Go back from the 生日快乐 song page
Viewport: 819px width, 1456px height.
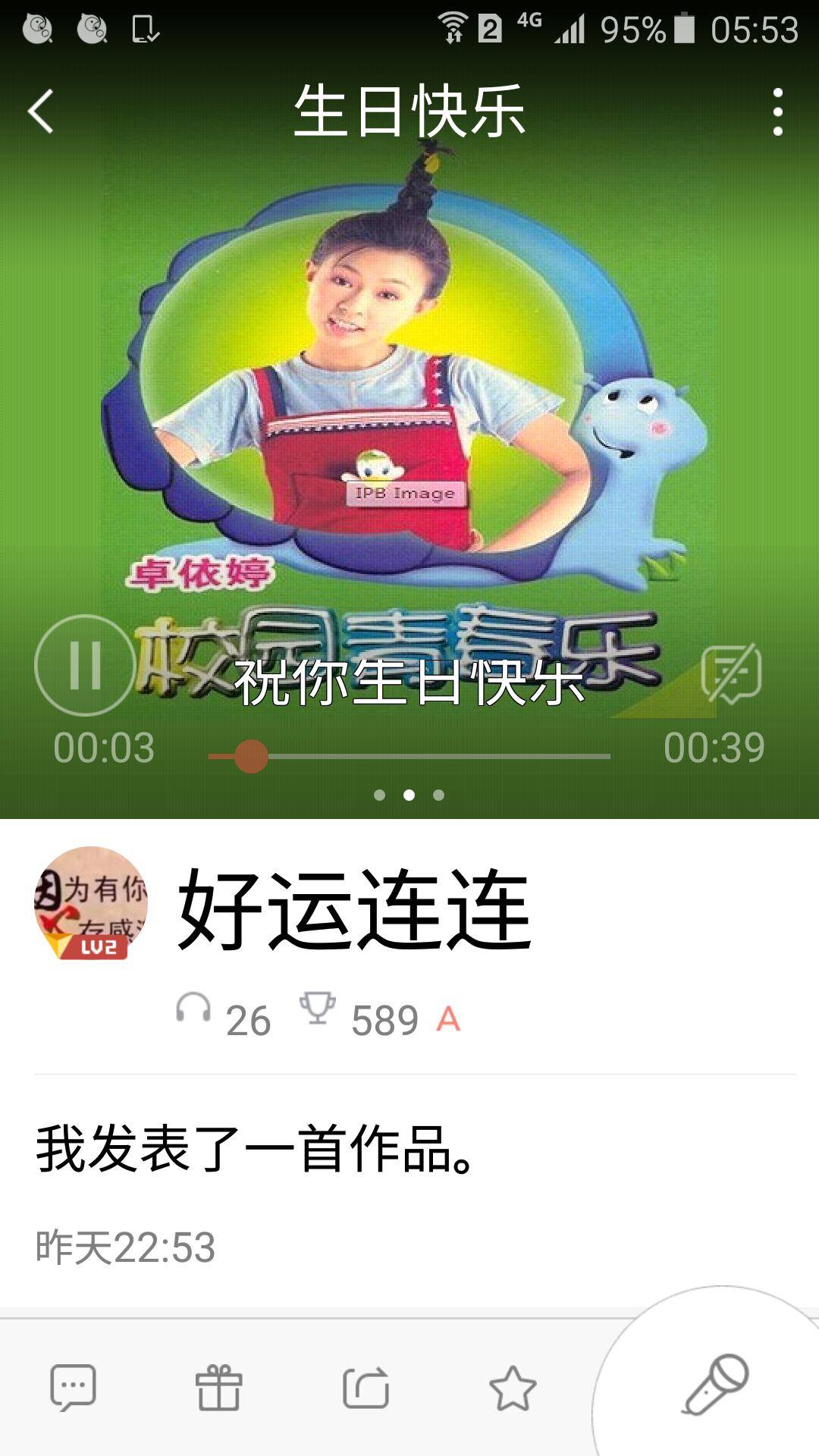[41, 111]
